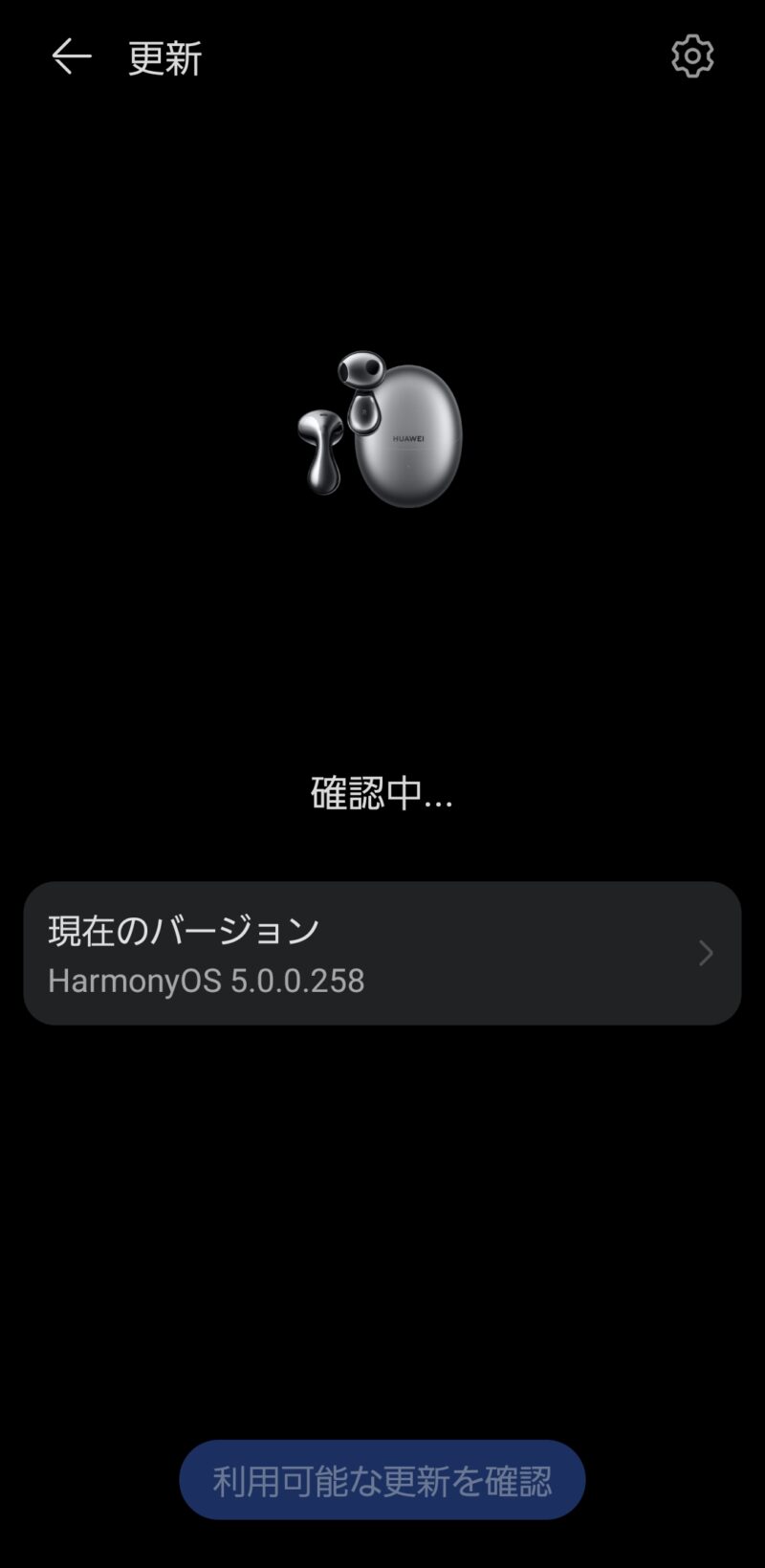Tap 利用可能な更新を確認 button
The width and height of the screenshot is (765, 1568).
pyautogui.click(x=382, y=1480)
